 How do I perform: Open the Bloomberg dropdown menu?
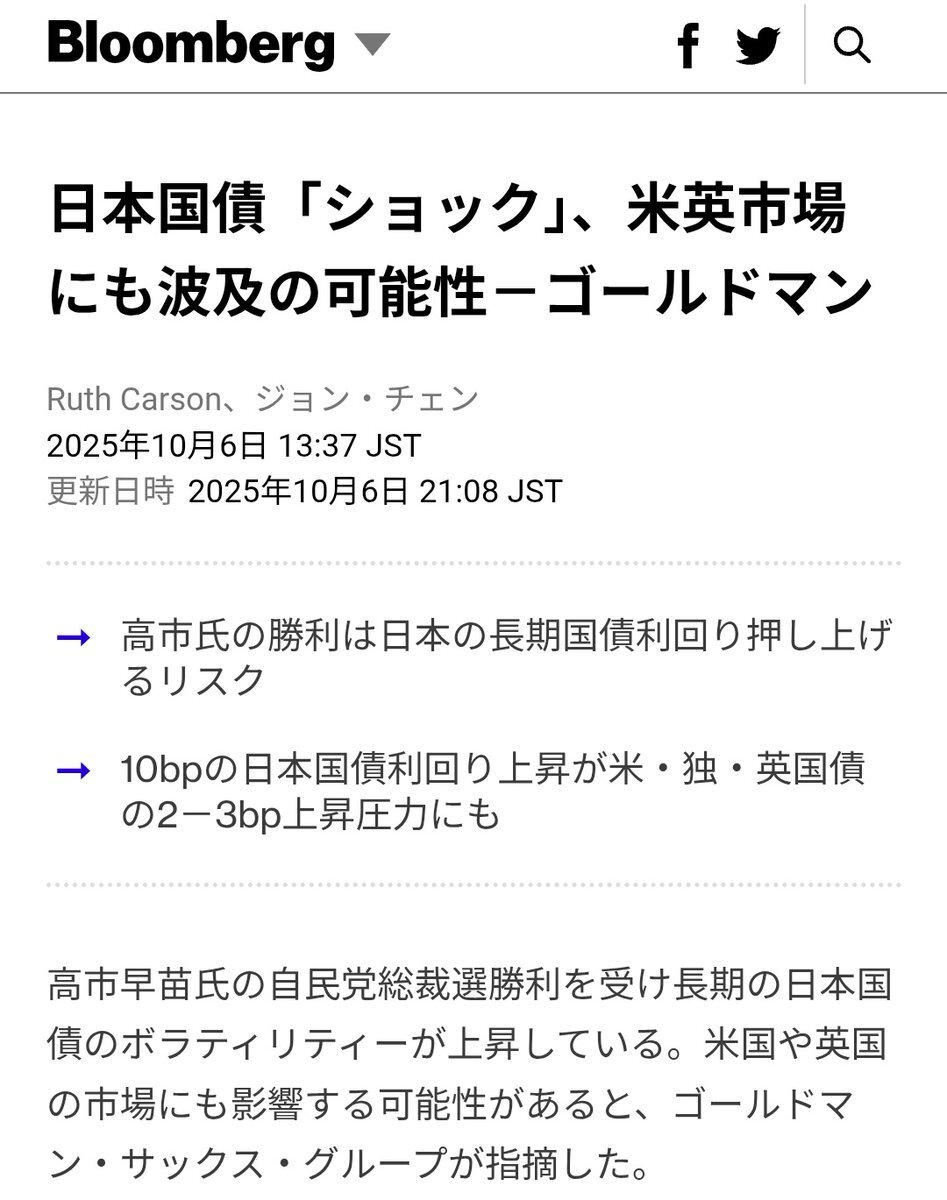coord(372,45)
